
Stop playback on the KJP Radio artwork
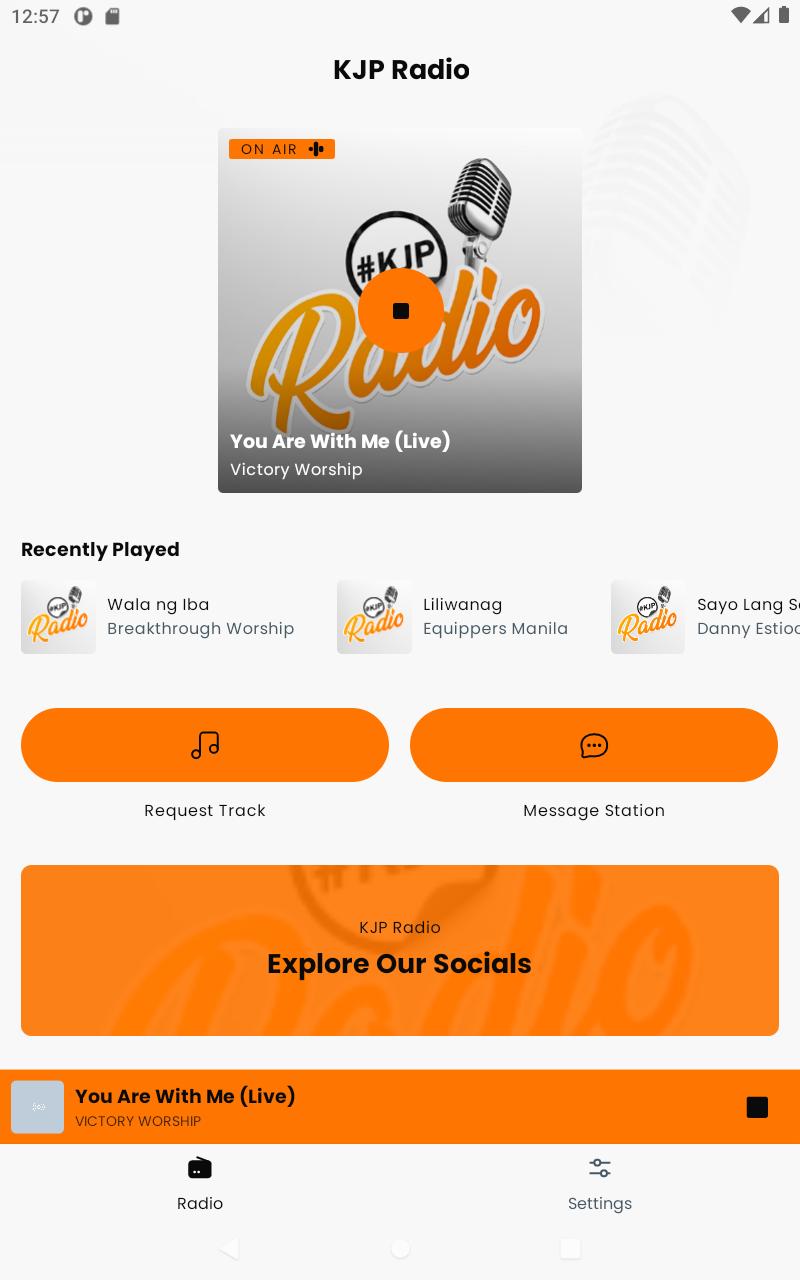(x=400, y=311)
